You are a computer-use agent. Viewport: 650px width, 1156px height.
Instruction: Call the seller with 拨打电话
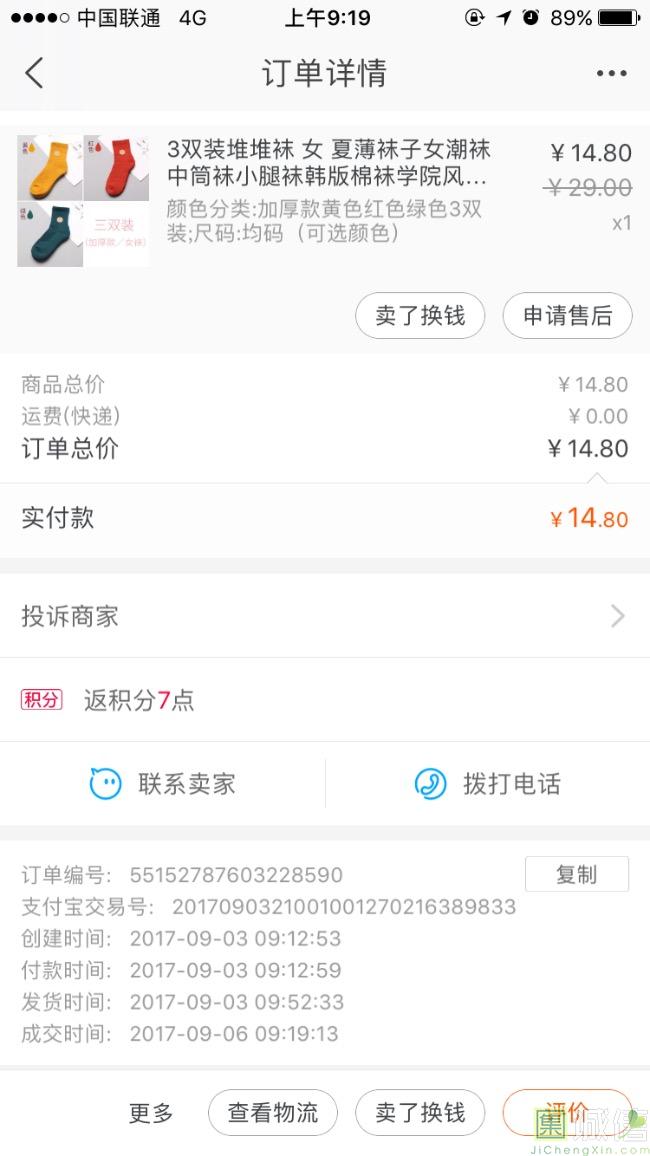(487, 784)
